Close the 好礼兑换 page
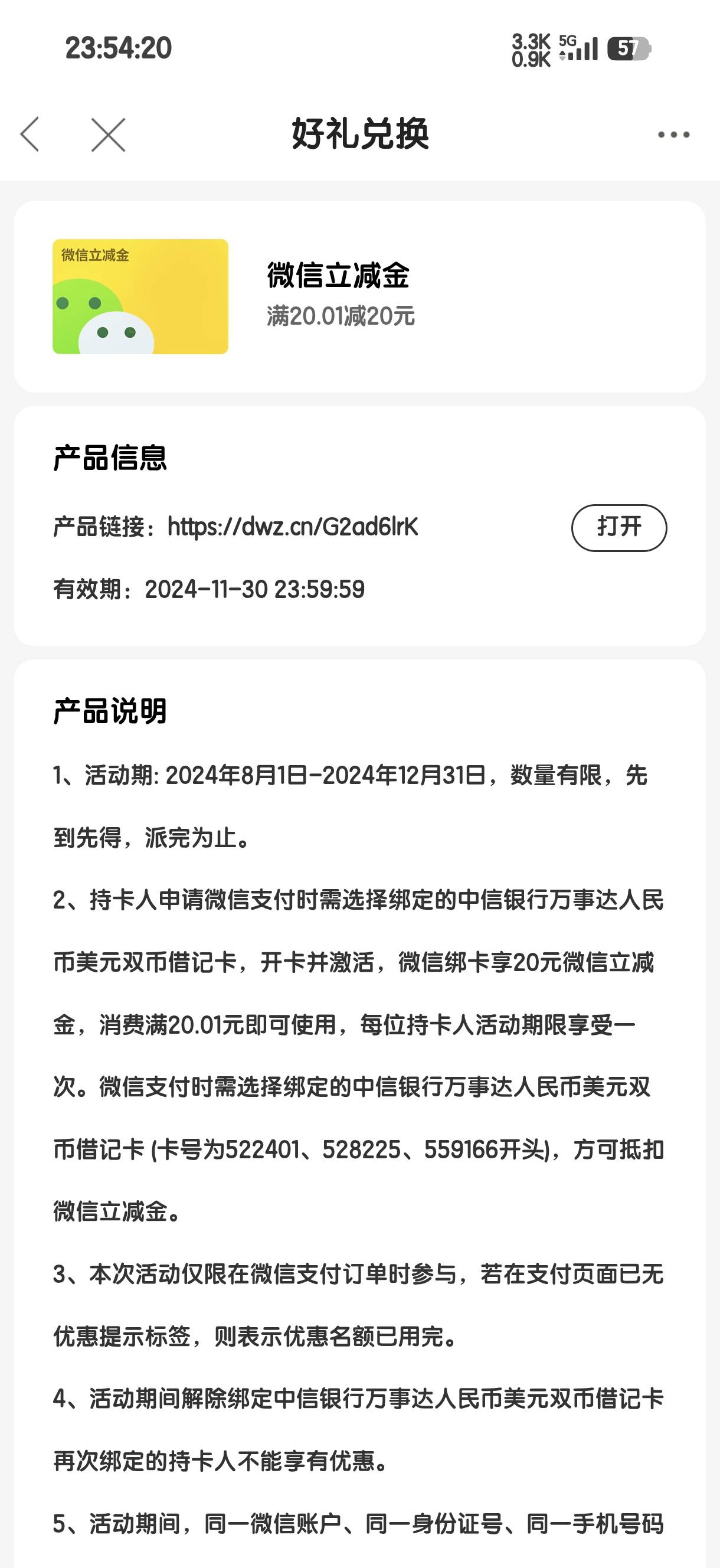 point(109,135)
